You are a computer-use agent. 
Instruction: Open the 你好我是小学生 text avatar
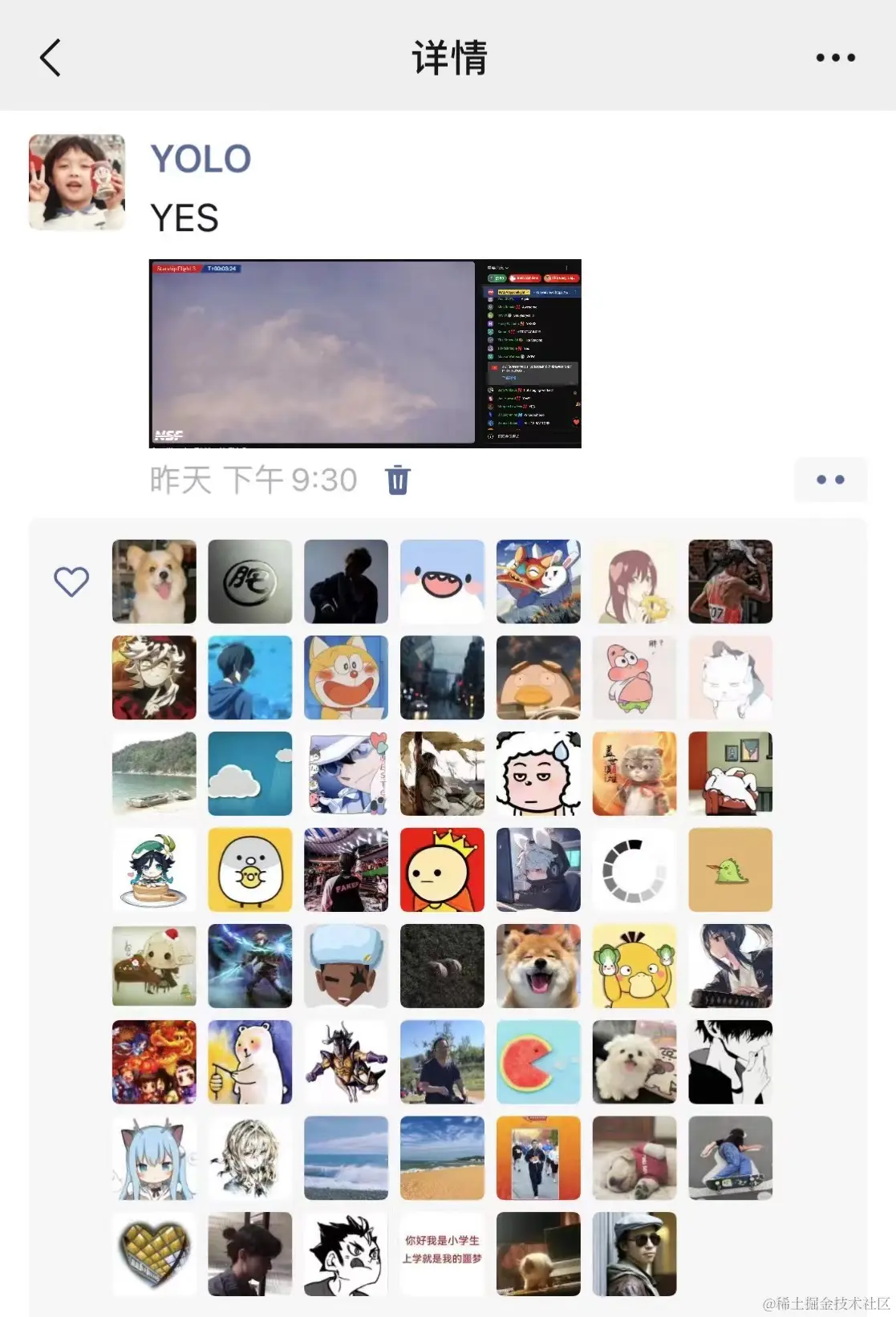(442, 1254)
